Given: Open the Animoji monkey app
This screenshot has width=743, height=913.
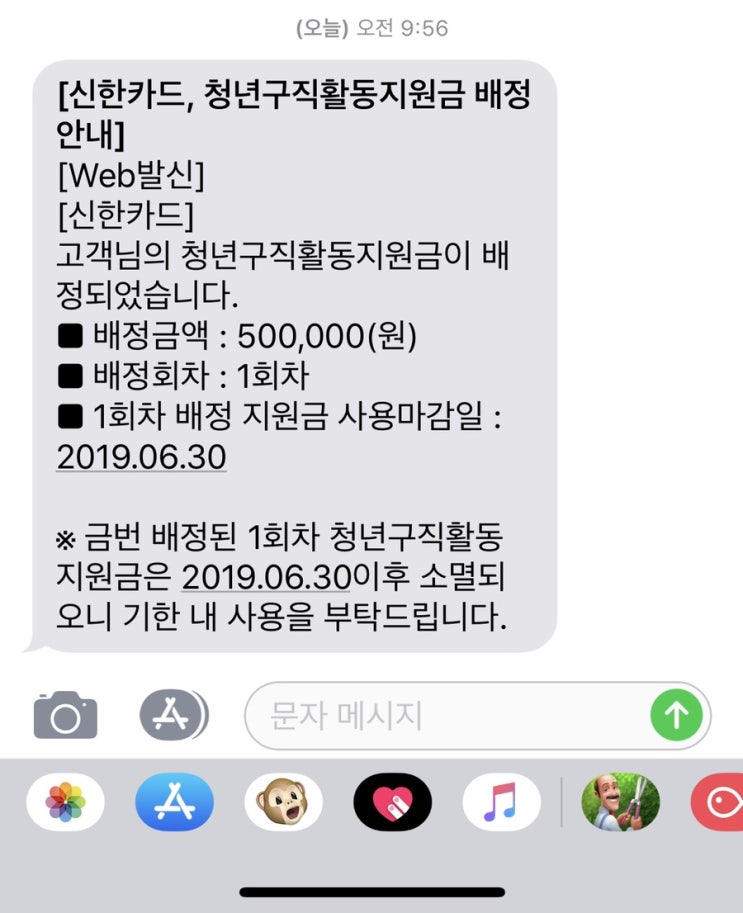Looking at the screenshot, I should click(x=284, y=802).
